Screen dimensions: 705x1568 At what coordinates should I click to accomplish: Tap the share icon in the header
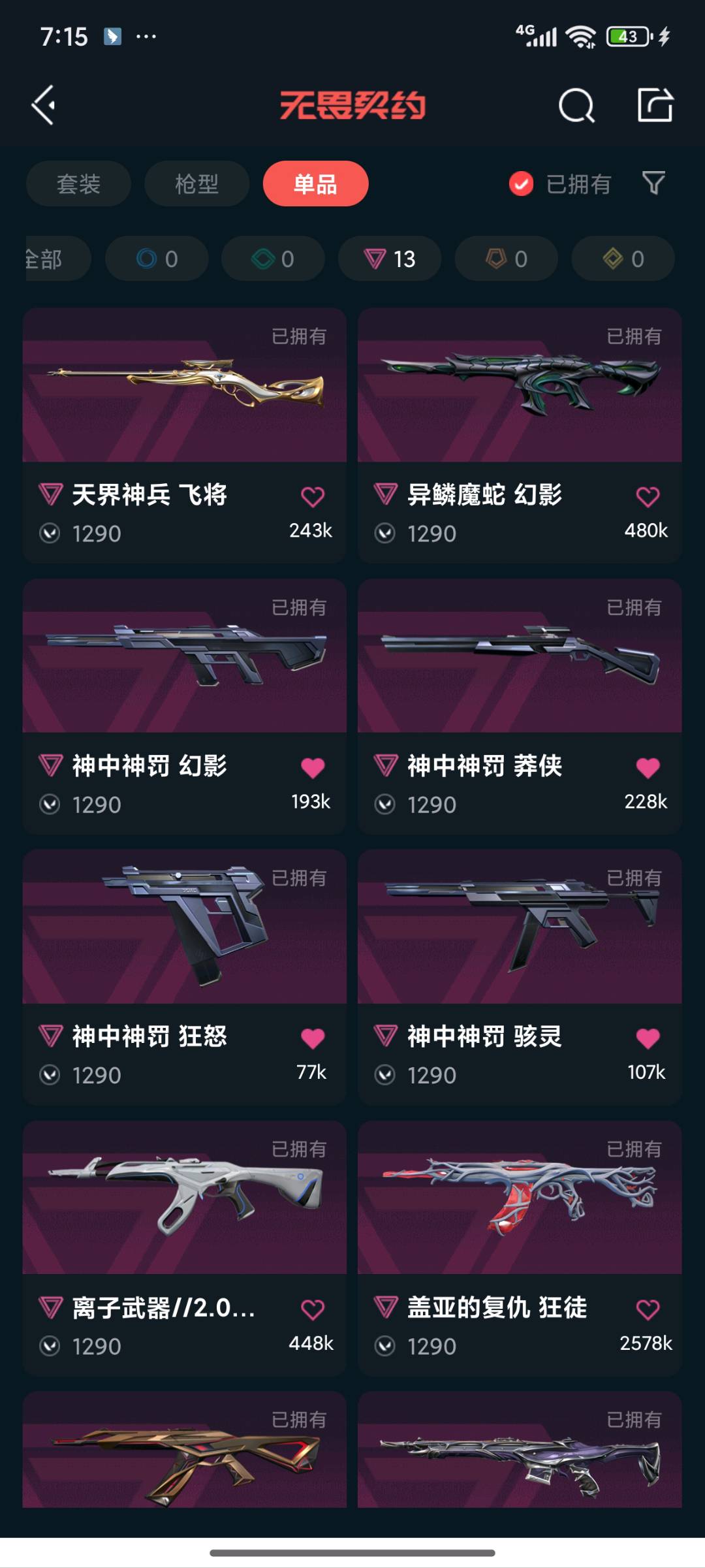click(x=655, y=105)
